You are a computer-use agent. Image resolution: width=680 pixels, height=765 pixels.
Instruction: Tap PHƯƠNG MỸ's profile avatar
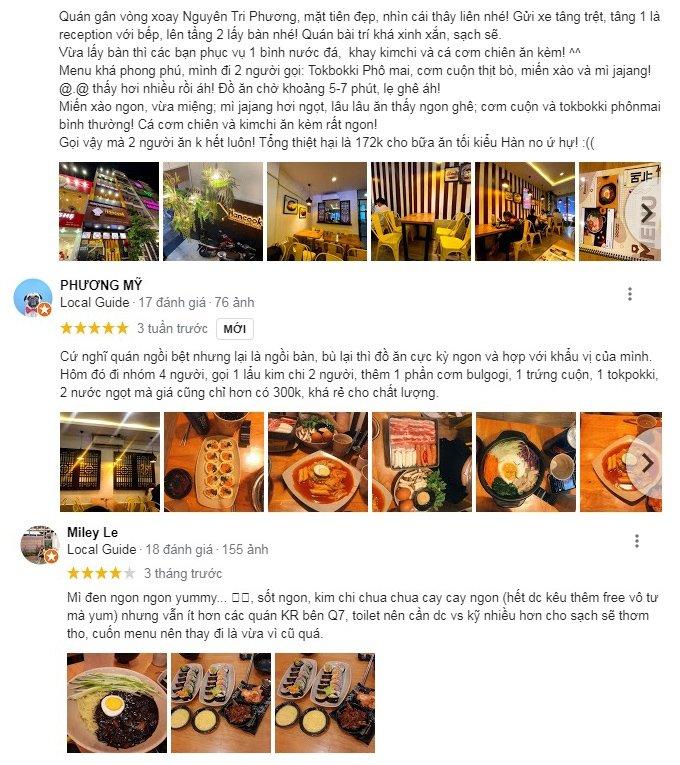pos(33,297)
